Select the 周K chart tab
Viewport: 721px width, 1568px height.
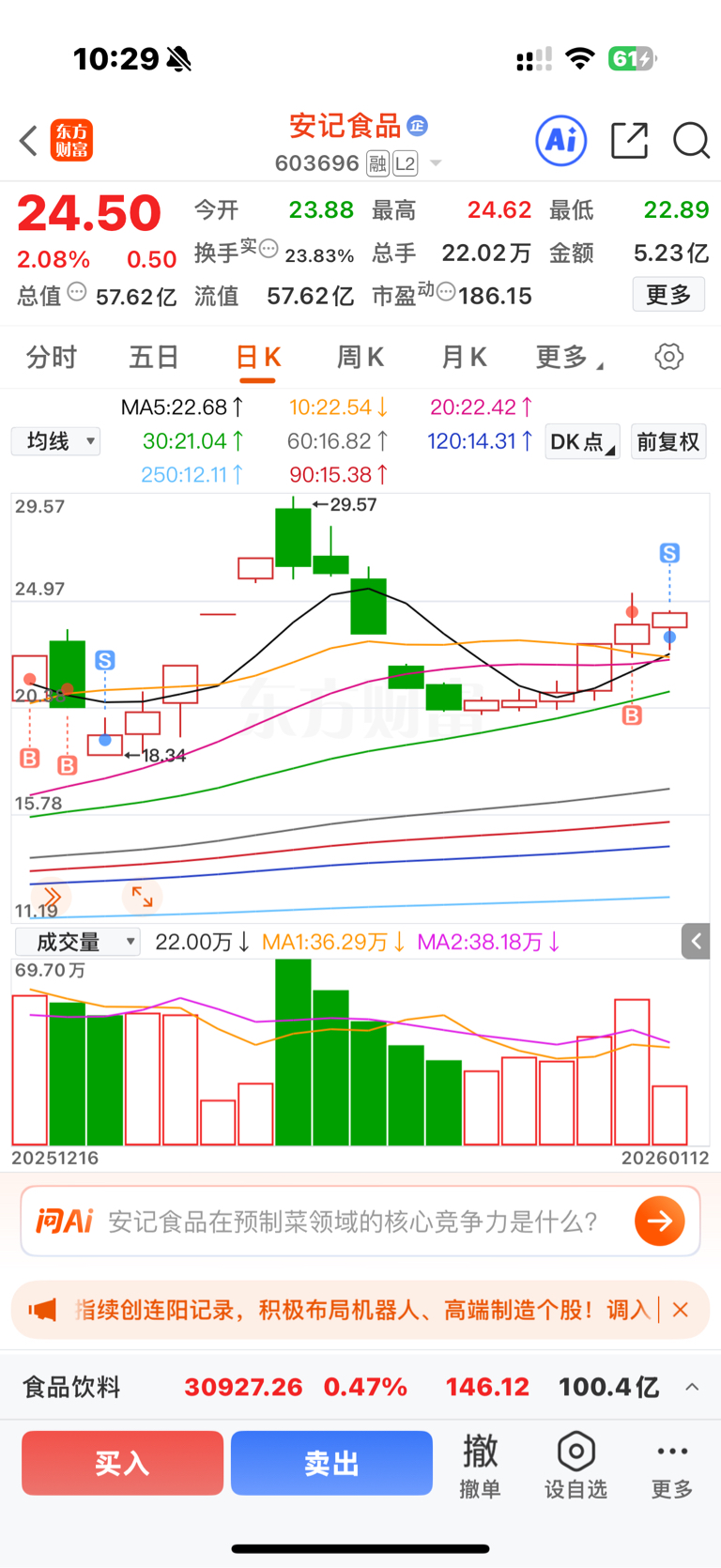pyautogui.click(x=360, y=357)
